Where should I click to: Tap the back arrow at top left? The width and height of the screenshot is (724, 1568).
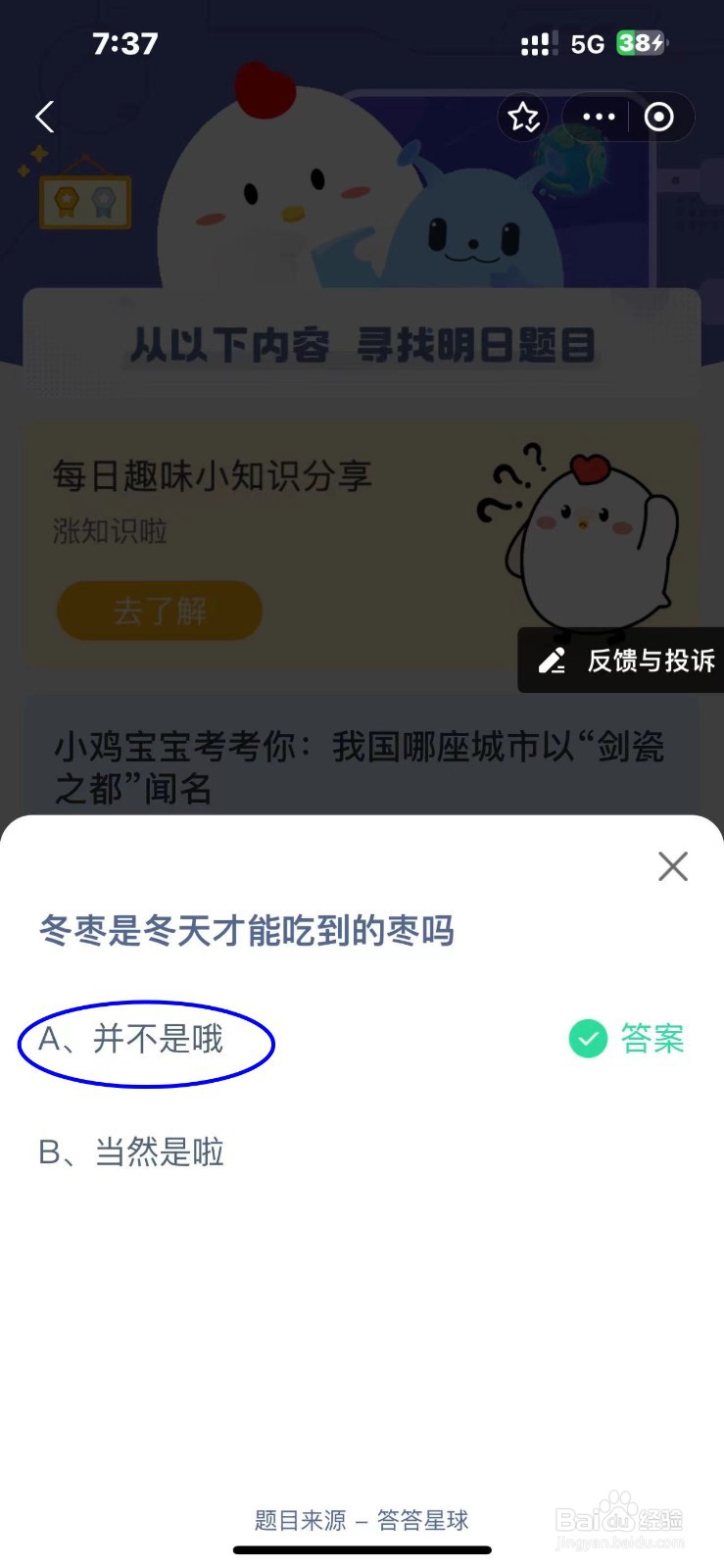43,117
